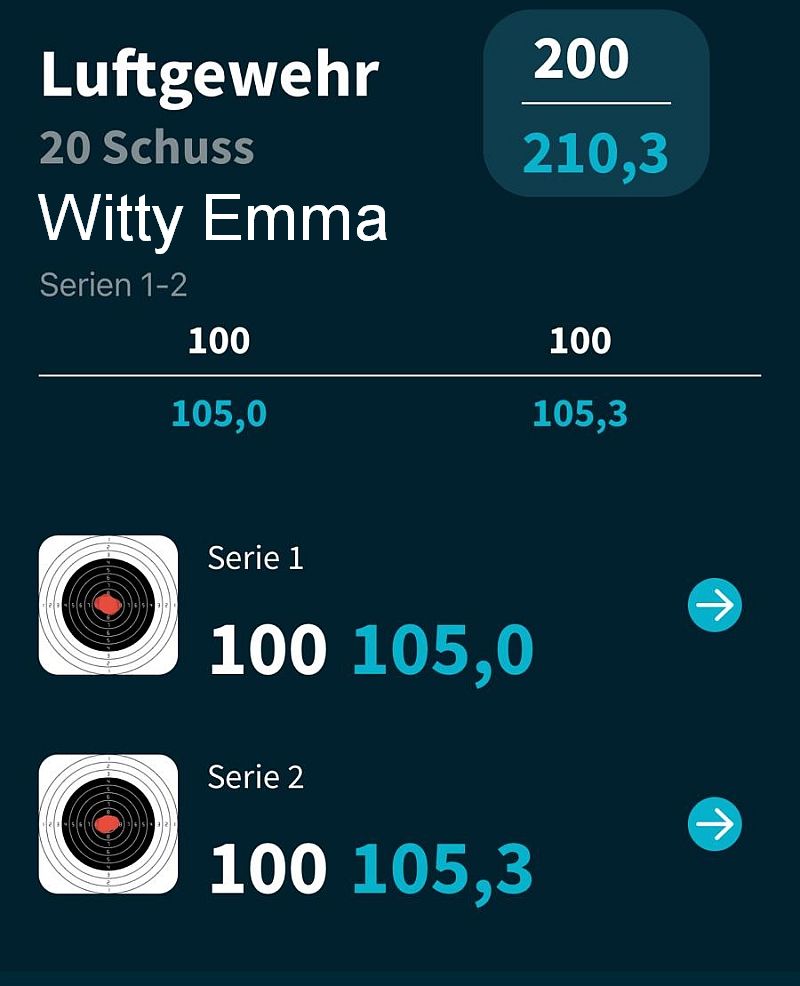View the Serie 2 target image

click(108, 824)
